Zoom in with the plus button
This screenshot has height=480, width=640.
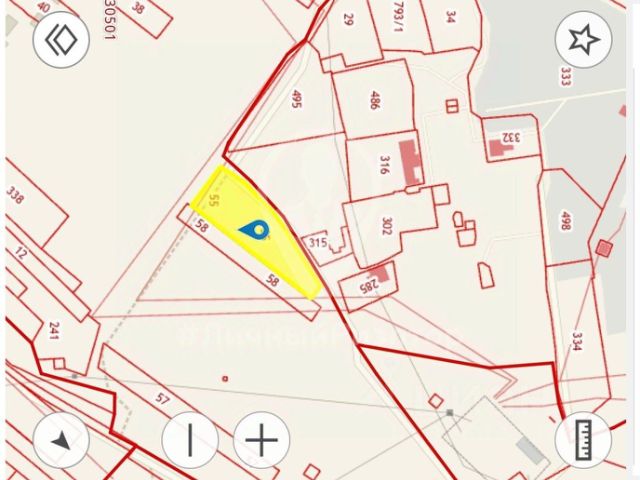tap(262, 440)
